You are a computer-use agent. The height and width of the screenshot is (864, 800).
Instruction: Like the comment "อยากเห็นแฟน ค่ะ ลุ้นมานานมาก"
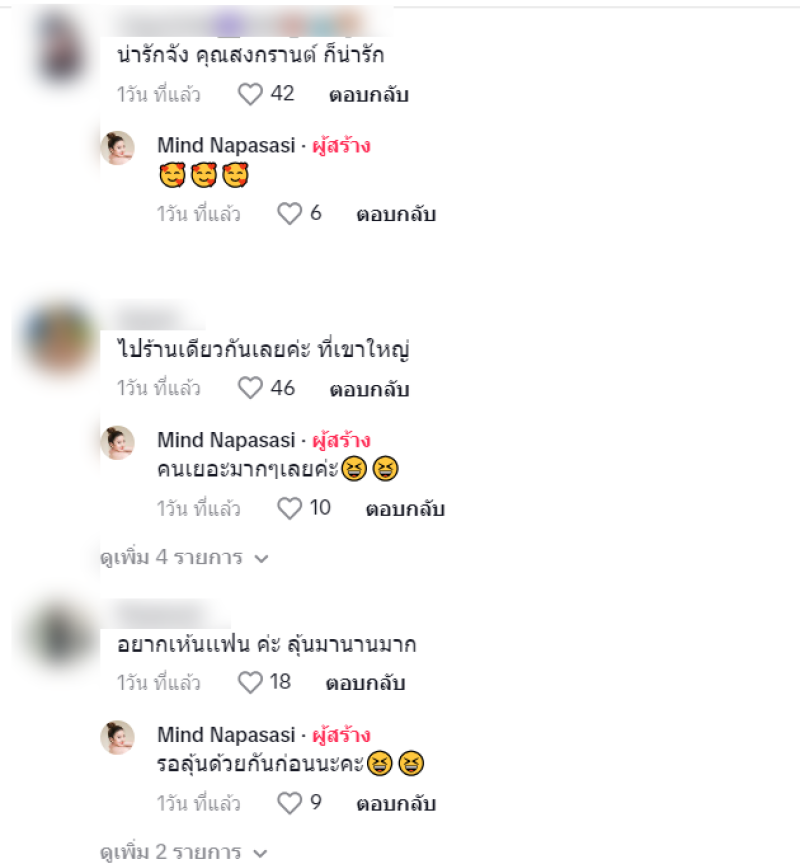(x=250, y=683)
